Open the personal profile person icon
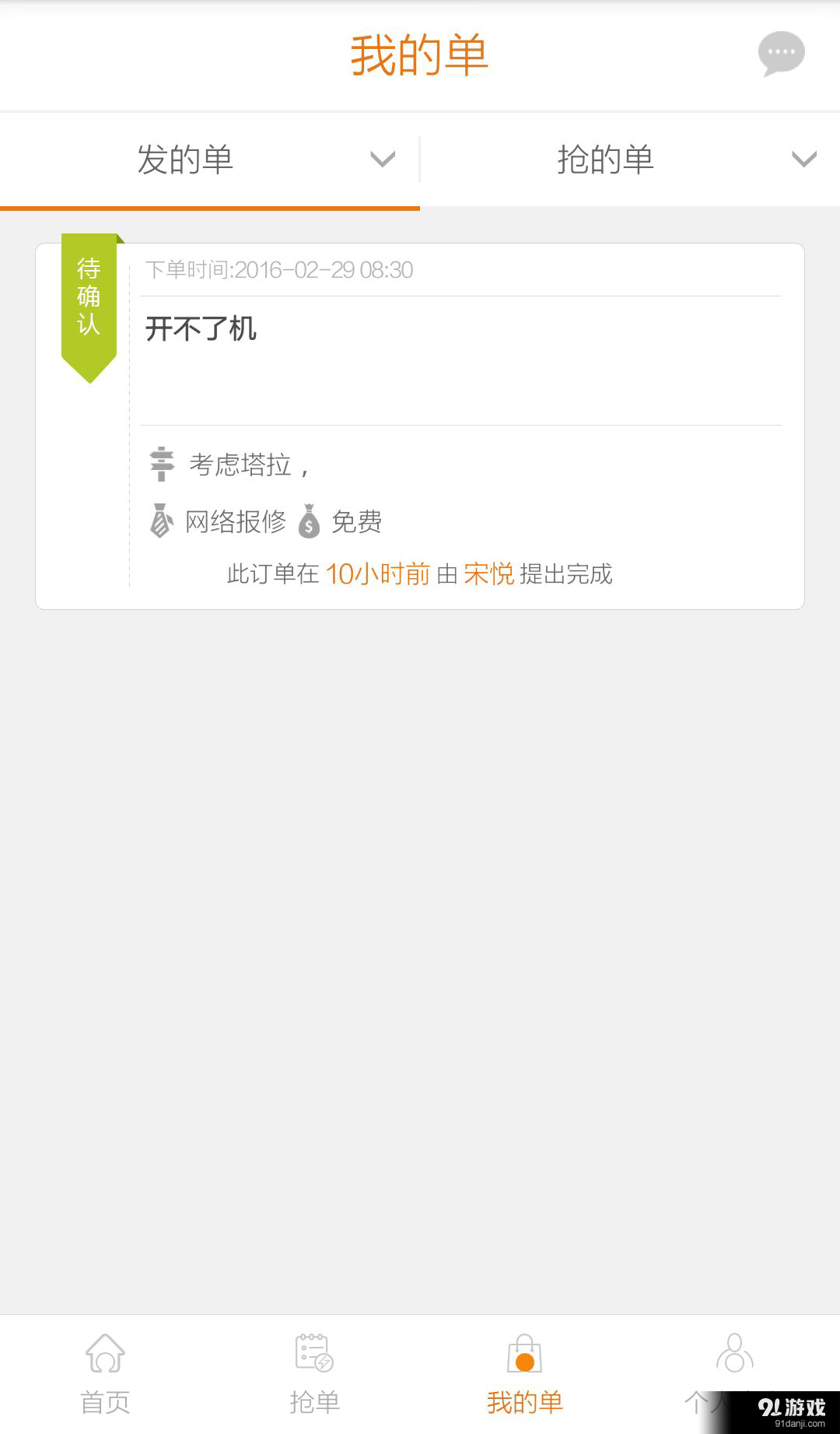The image size is (840, 1434). tap(734, 1352)
